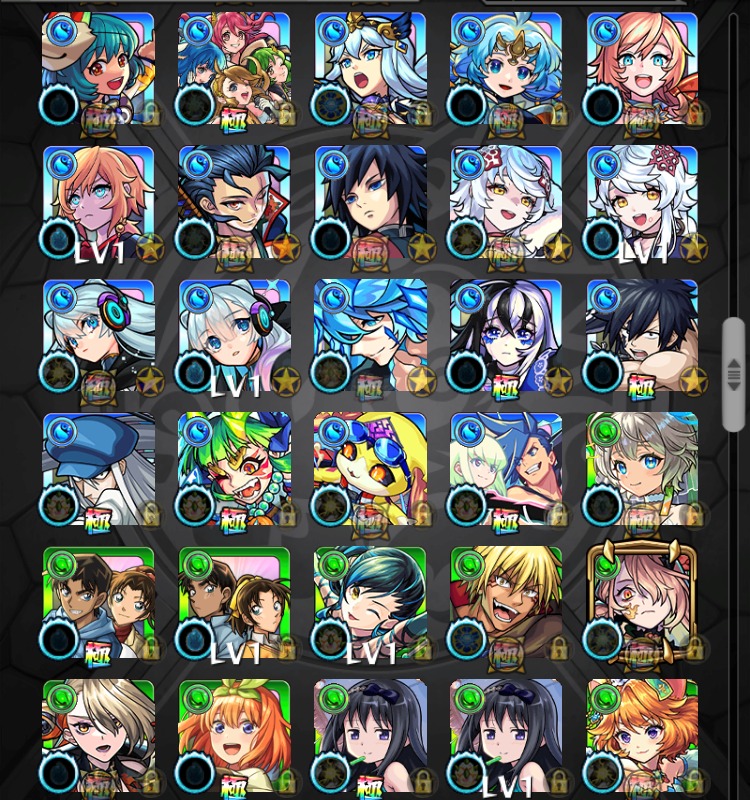Viewport: 750px width, 800px height.
Task: Select the girl with blue face markings
Action: click(x=506, y=337)
